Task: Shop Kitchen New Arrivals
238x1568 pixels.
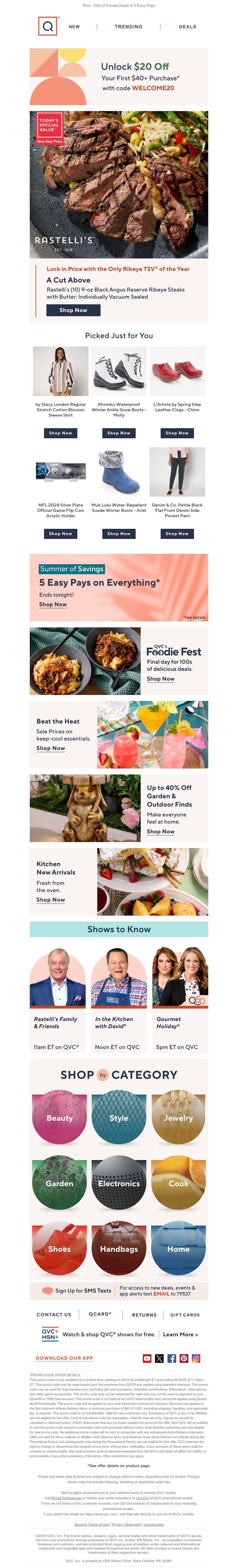Action: point(51,900)
